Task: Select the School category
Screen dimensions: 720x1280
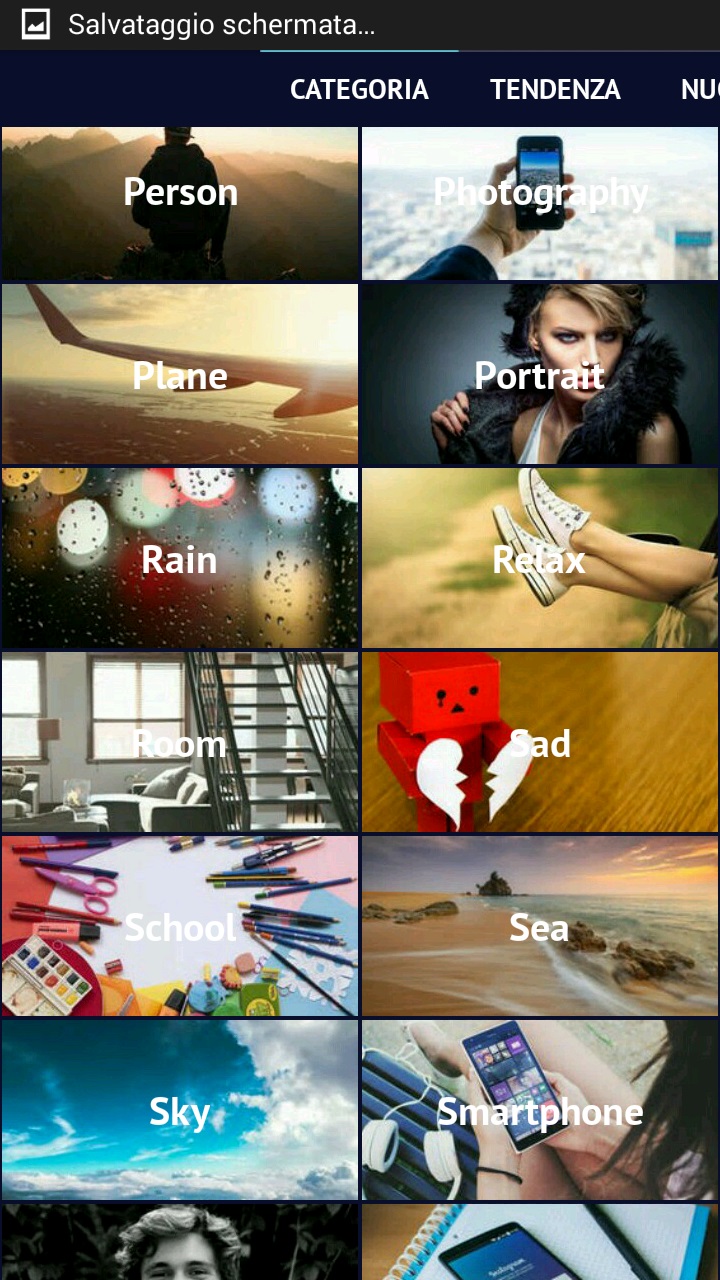Action: 180,926
